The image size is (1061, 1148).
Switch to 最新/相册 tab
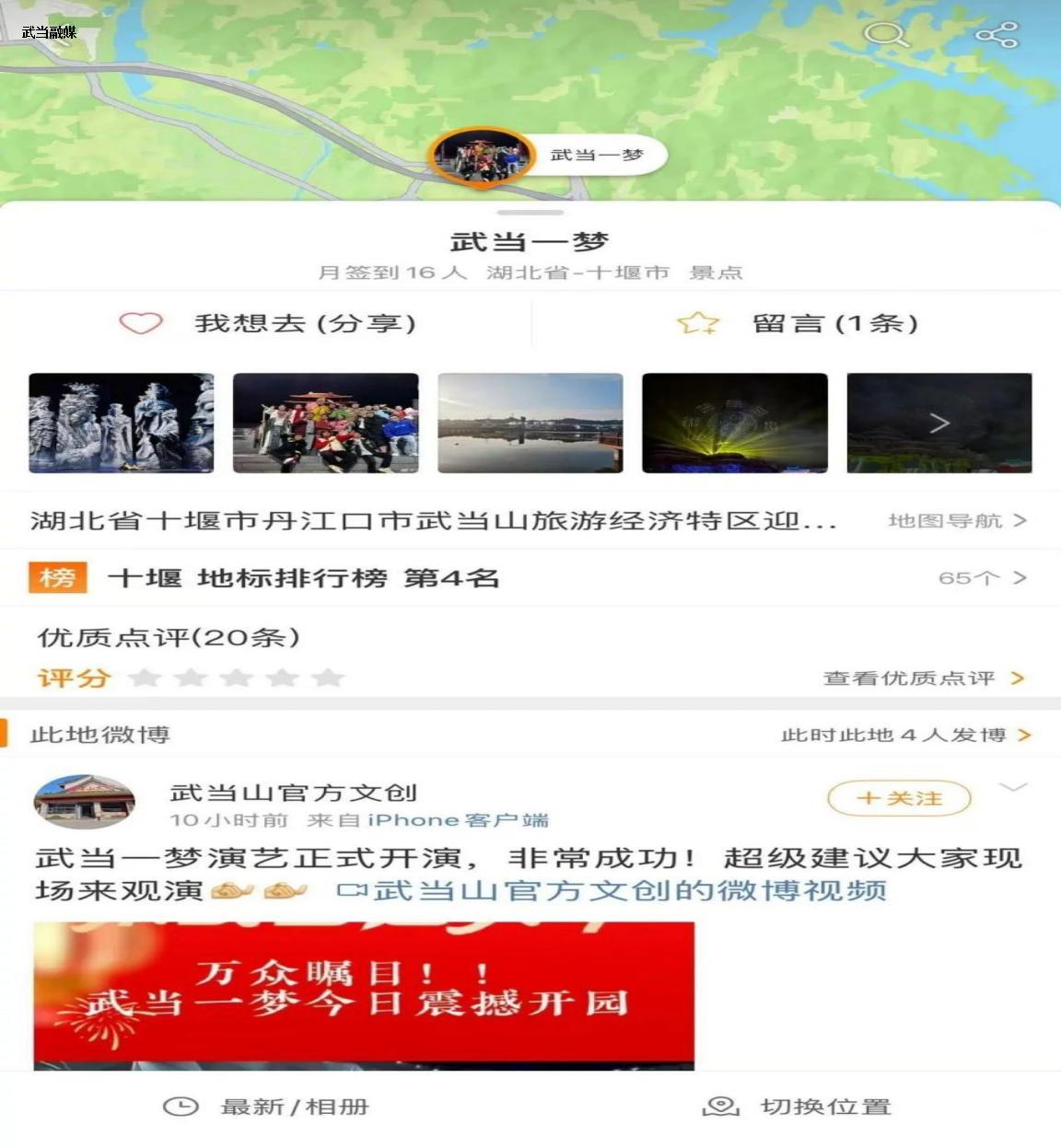[x=267, y=1107]
